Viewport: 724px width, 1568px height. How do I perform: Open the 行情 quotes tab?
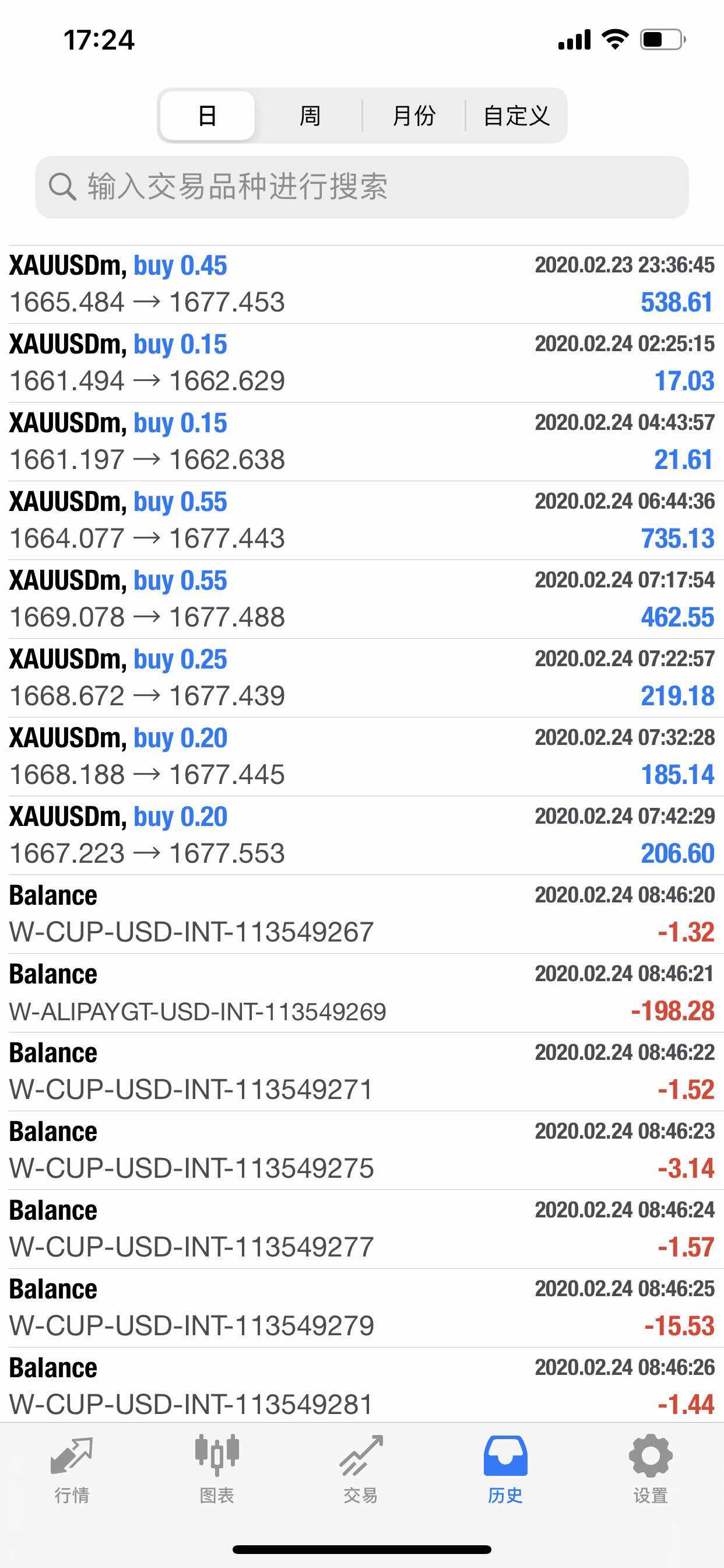[x=72, y=1468]
